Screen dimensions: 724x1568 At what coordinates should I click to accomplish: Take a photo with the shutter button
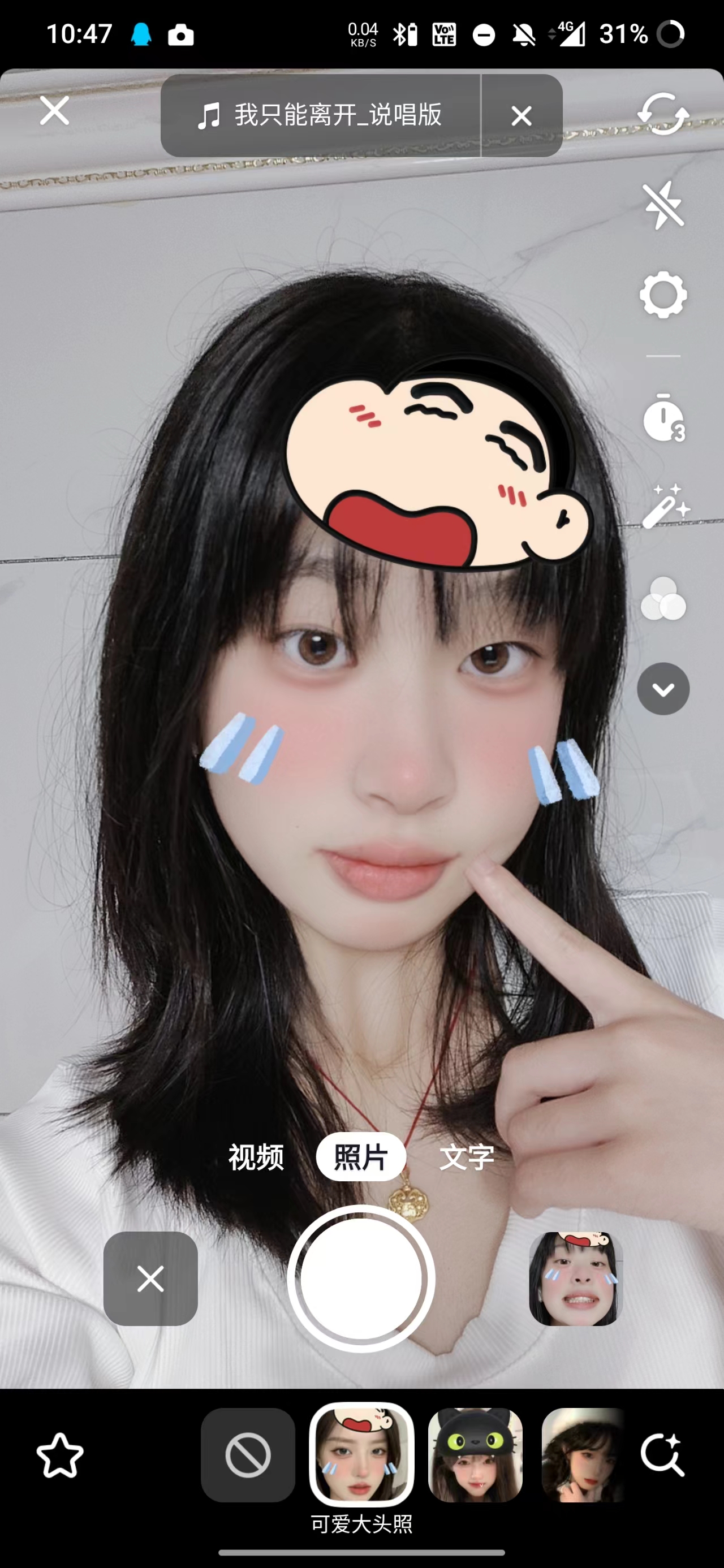click(x=361, y=1279)
